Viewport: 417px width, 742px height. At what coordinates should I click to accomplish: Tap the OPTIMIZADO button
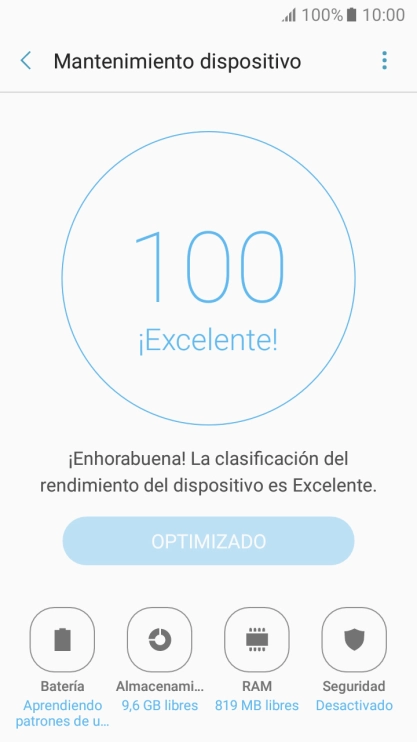(208, 541)
